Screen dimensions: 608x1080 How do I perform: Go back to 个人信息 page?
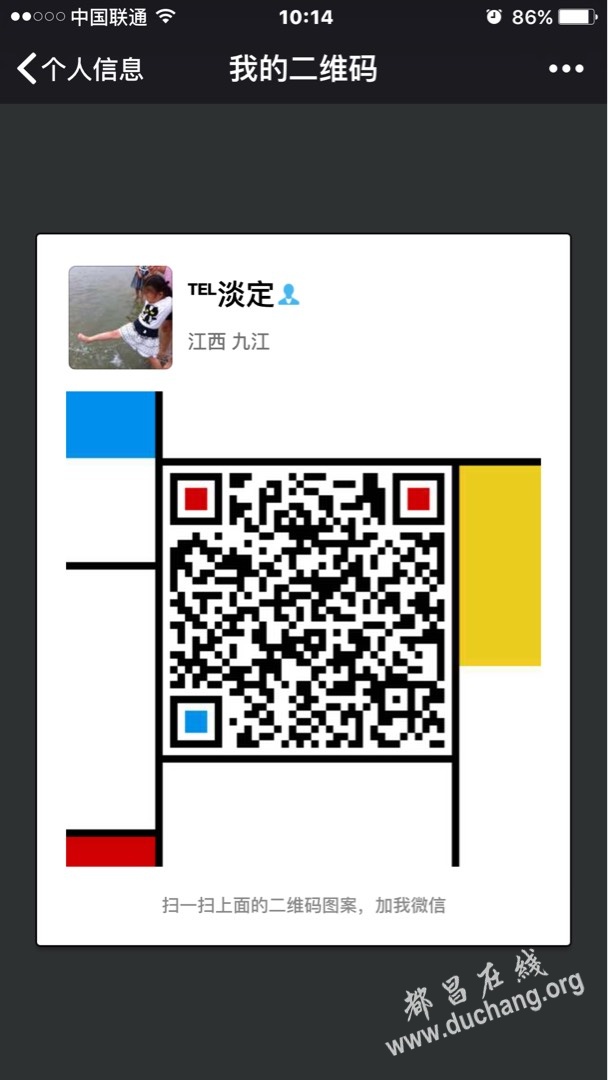80,69
